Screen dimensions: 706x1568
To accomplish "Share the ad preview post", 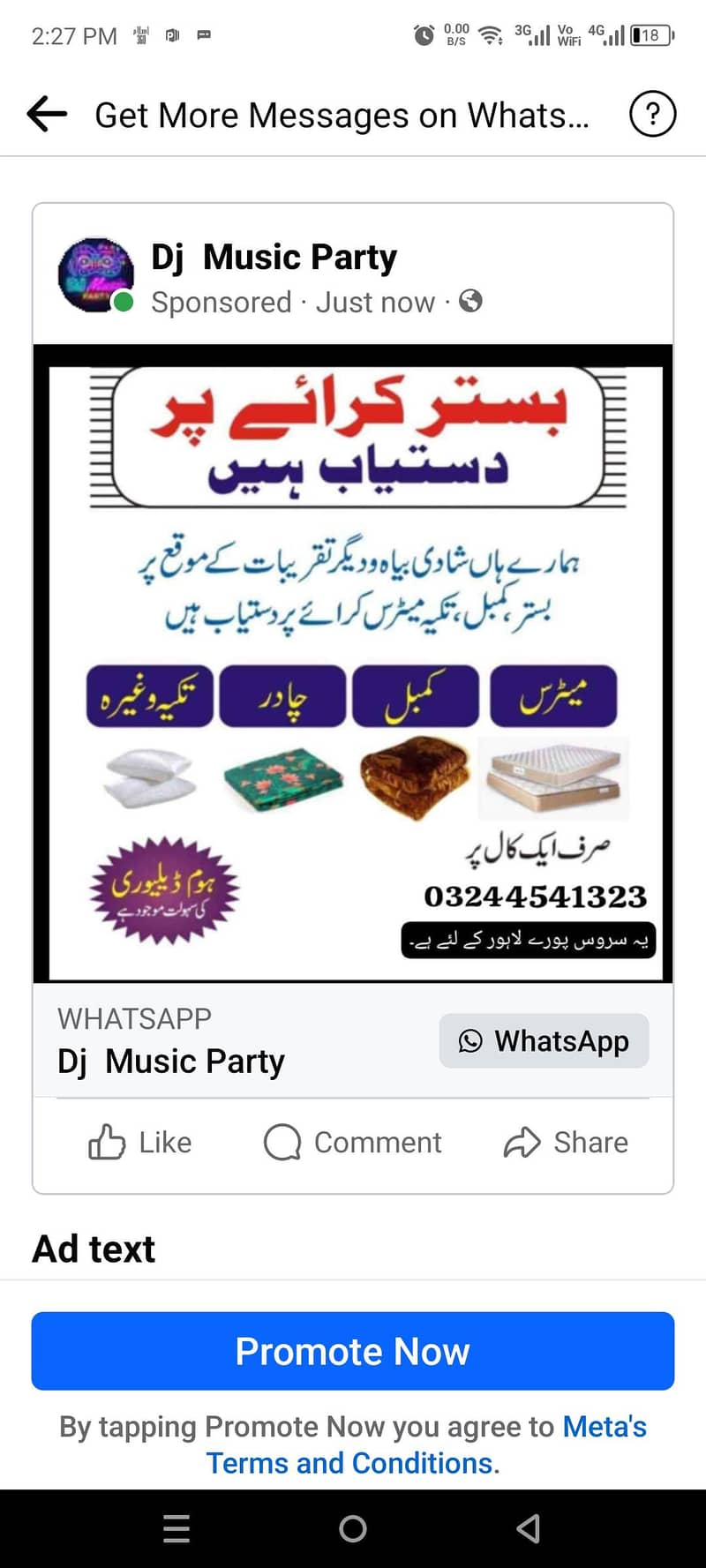I will [x=566, y=1142].
